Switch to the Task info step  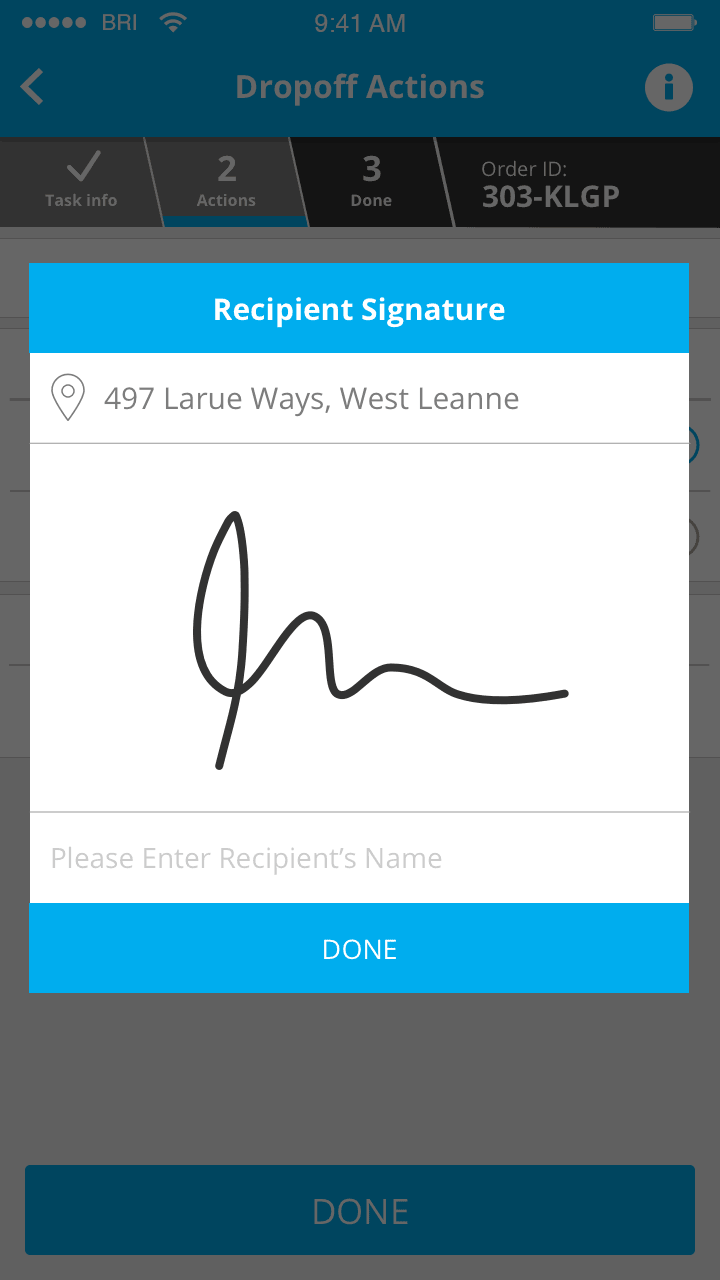(80, 182)
